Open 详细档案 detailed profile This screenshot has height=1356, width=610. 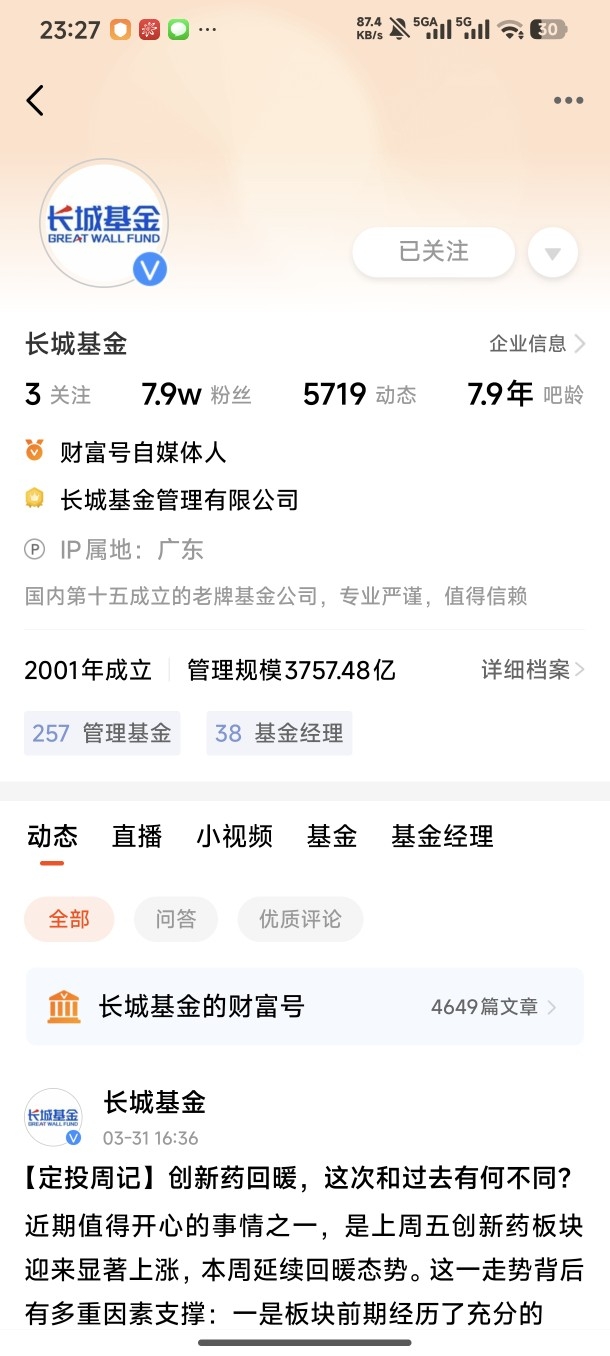(533, 669)
